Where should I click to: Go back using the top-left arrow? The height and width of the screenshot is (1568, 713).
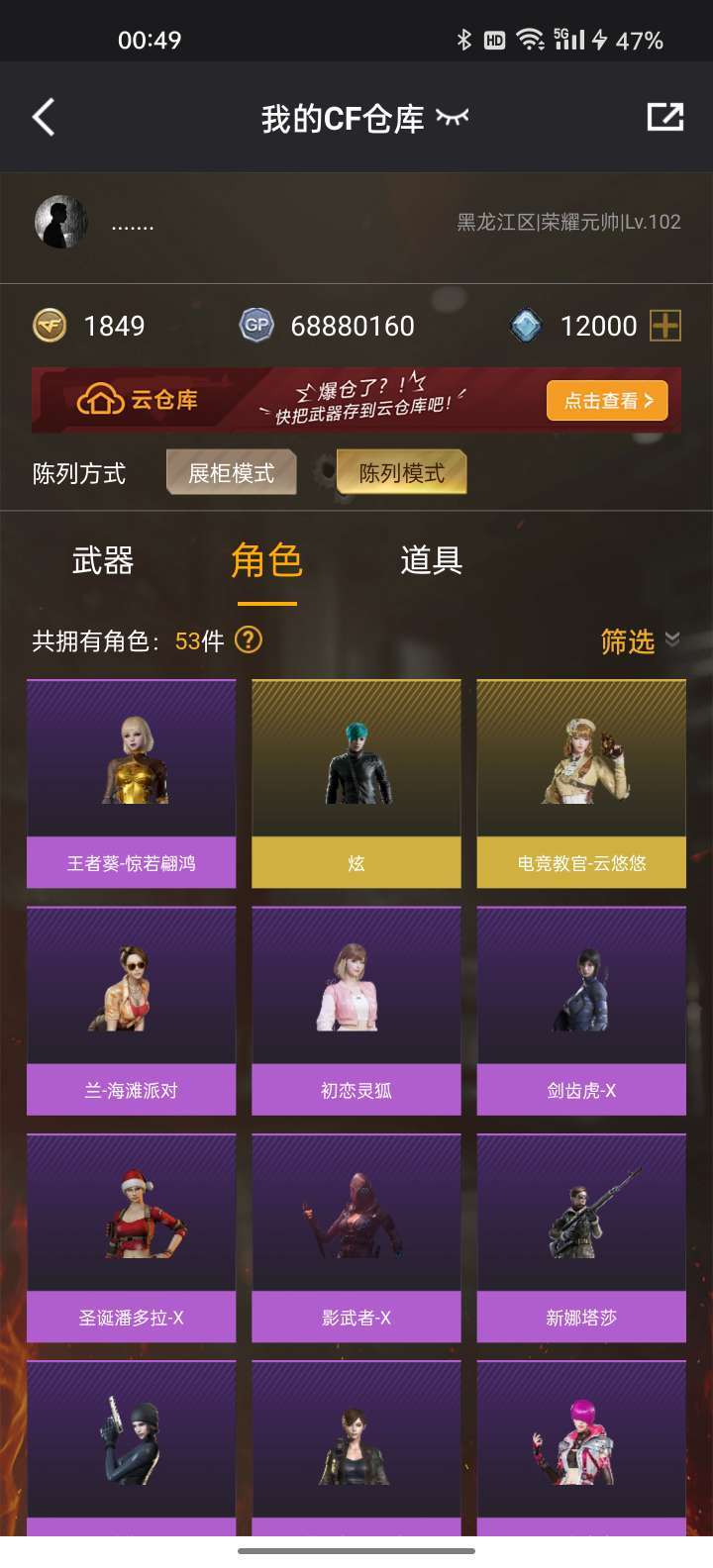point(44,118)
